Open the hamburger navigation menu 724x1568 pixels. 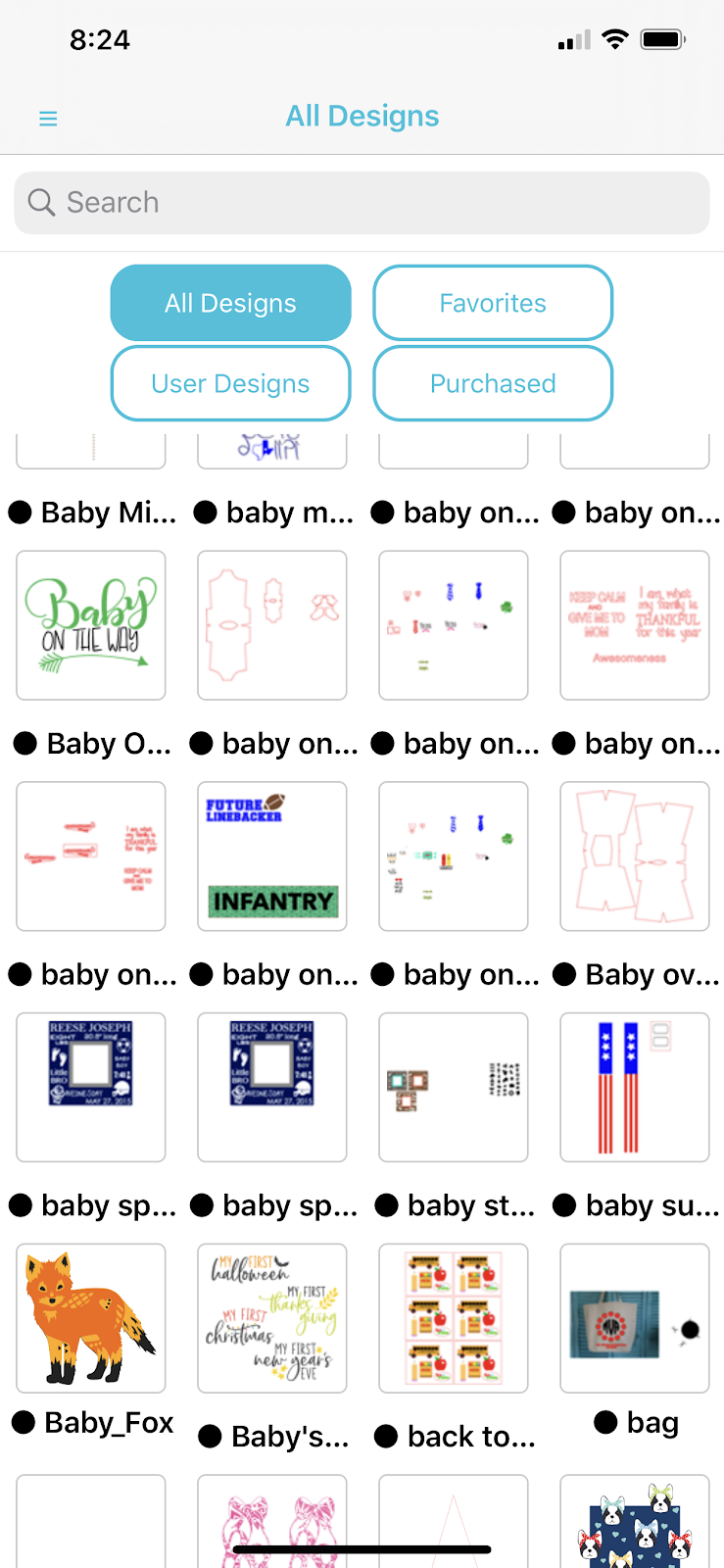47,117
